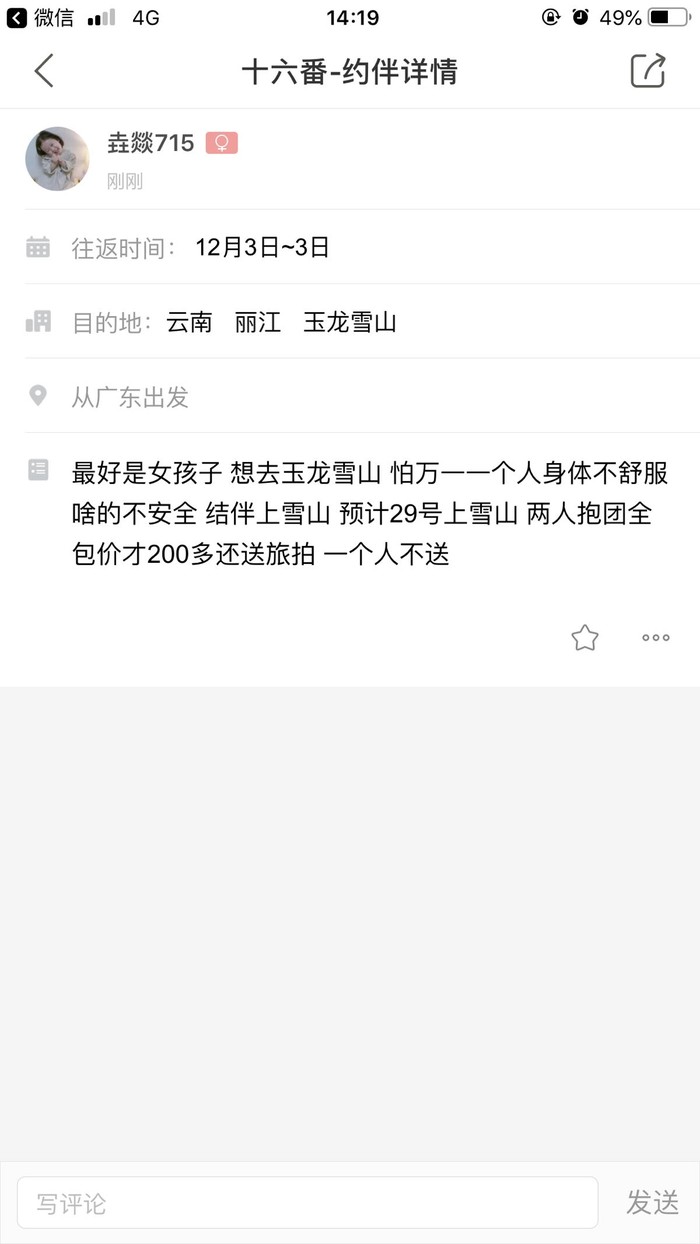Share this travel companion post
Screen dimensions: 700x1244
pos(647,71)
